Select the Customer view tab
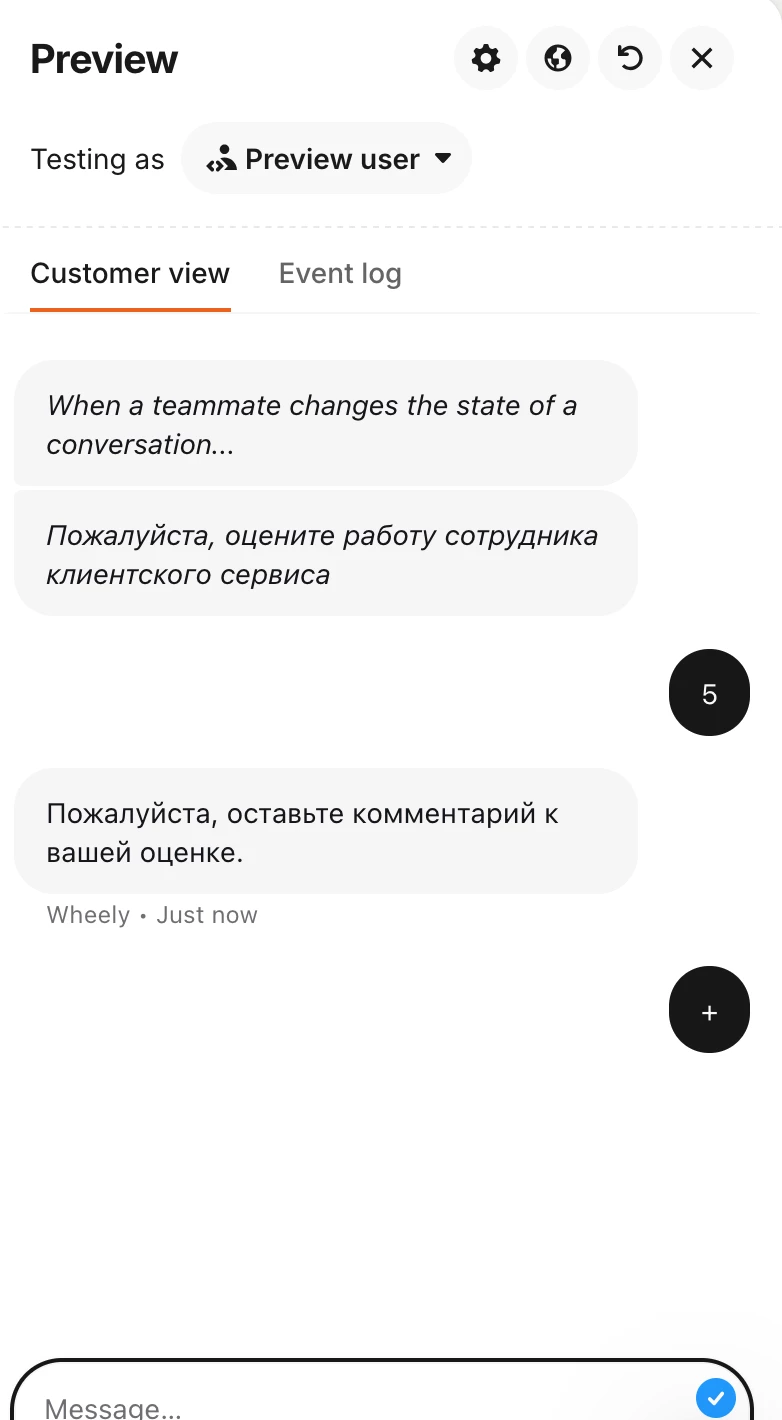782x1420 pixels. tap(130, 274)
